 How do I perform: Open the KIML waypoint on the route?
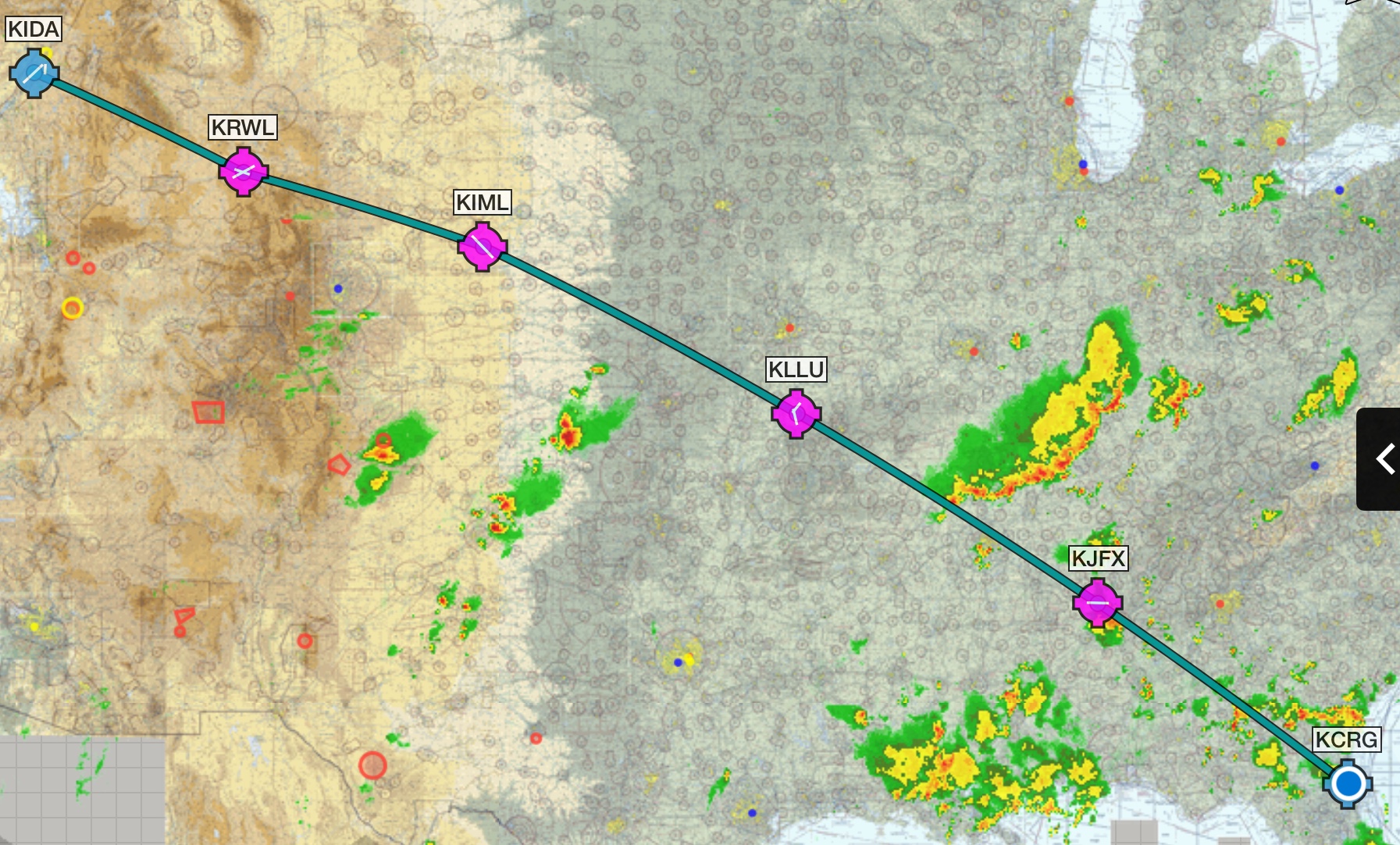(482, 247)
